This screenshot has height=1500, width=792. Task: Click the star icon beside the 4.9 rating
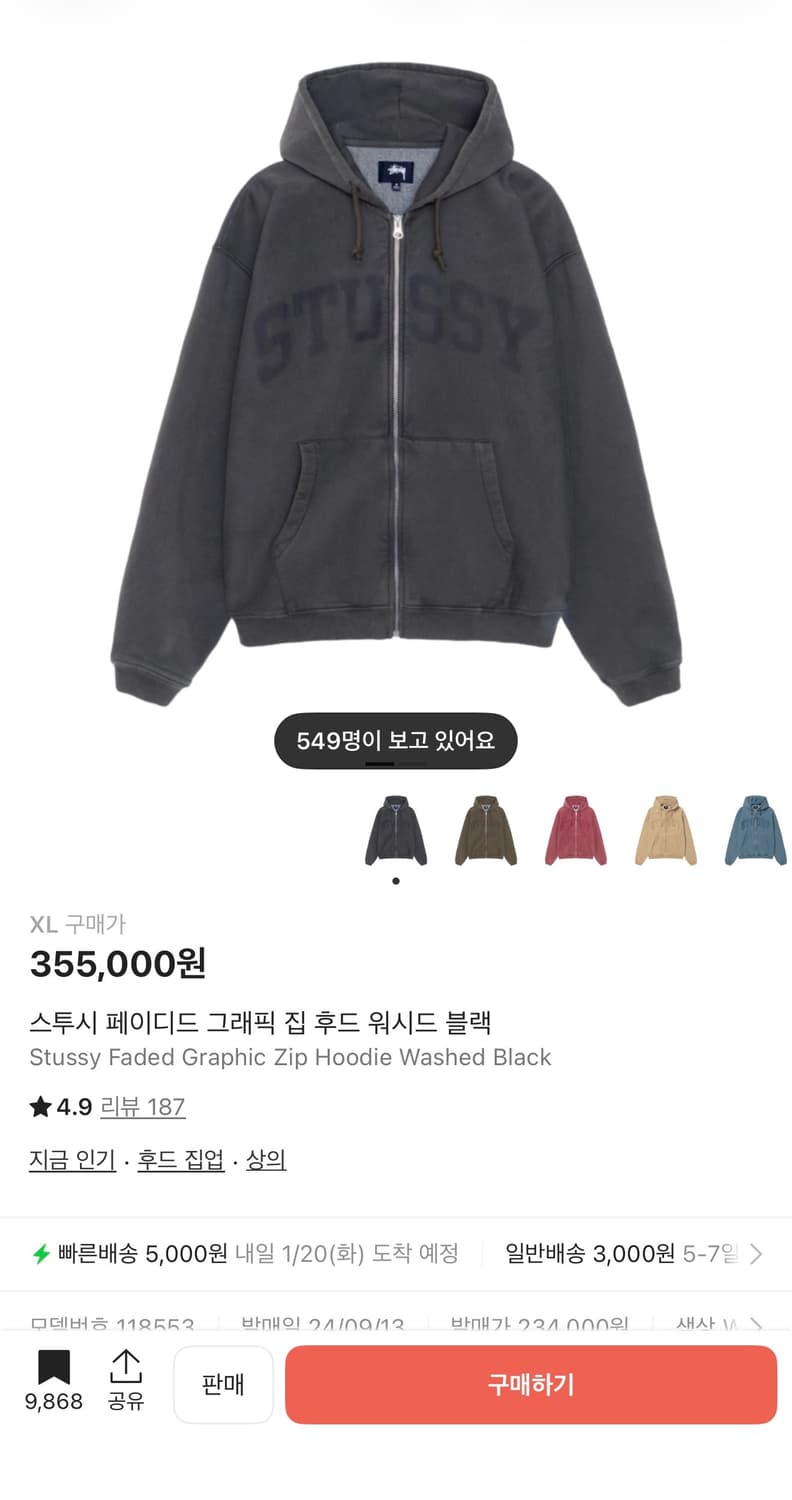tap(38, 1108)
